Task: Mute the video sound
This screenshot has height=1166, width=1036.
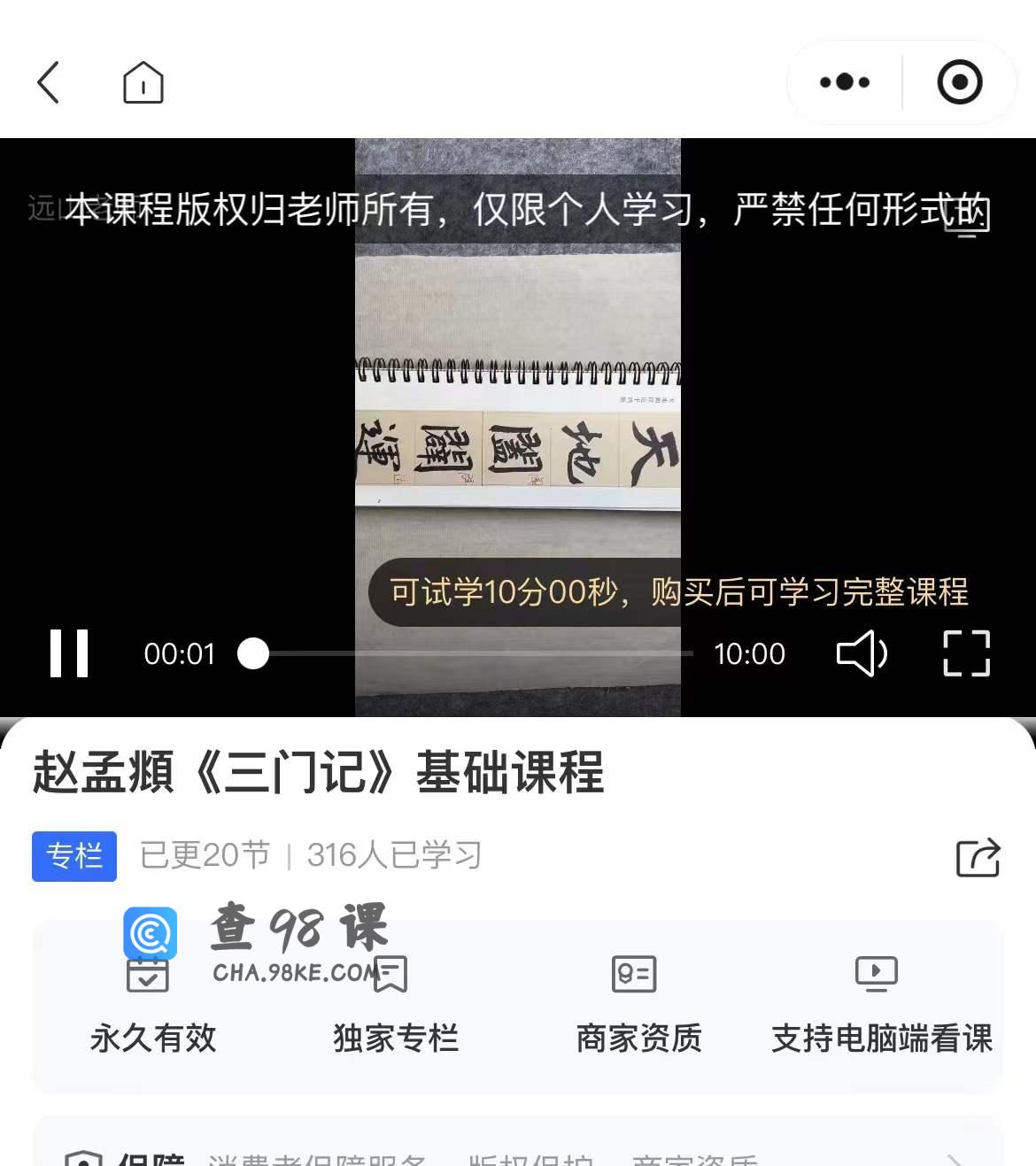Action: [x=861, y=653]
